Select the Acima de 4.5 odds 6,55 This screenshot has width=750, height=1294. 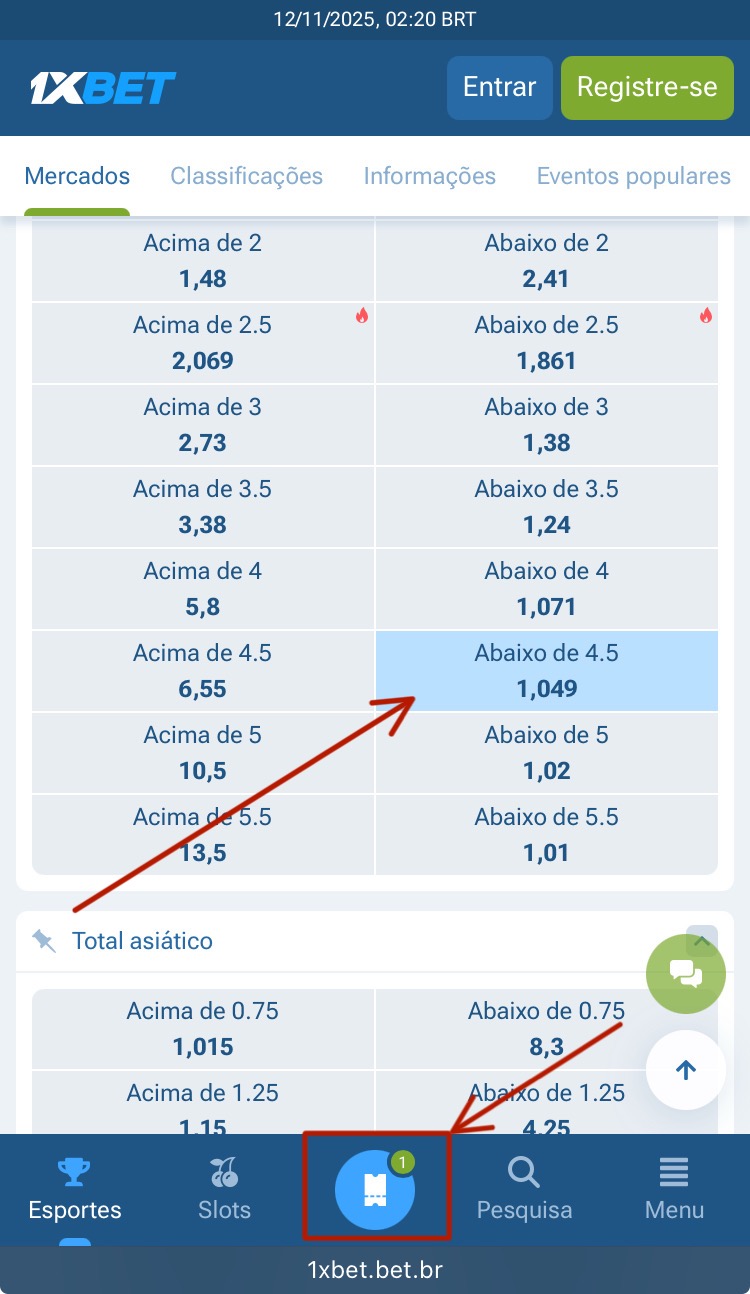click(203, 671)
